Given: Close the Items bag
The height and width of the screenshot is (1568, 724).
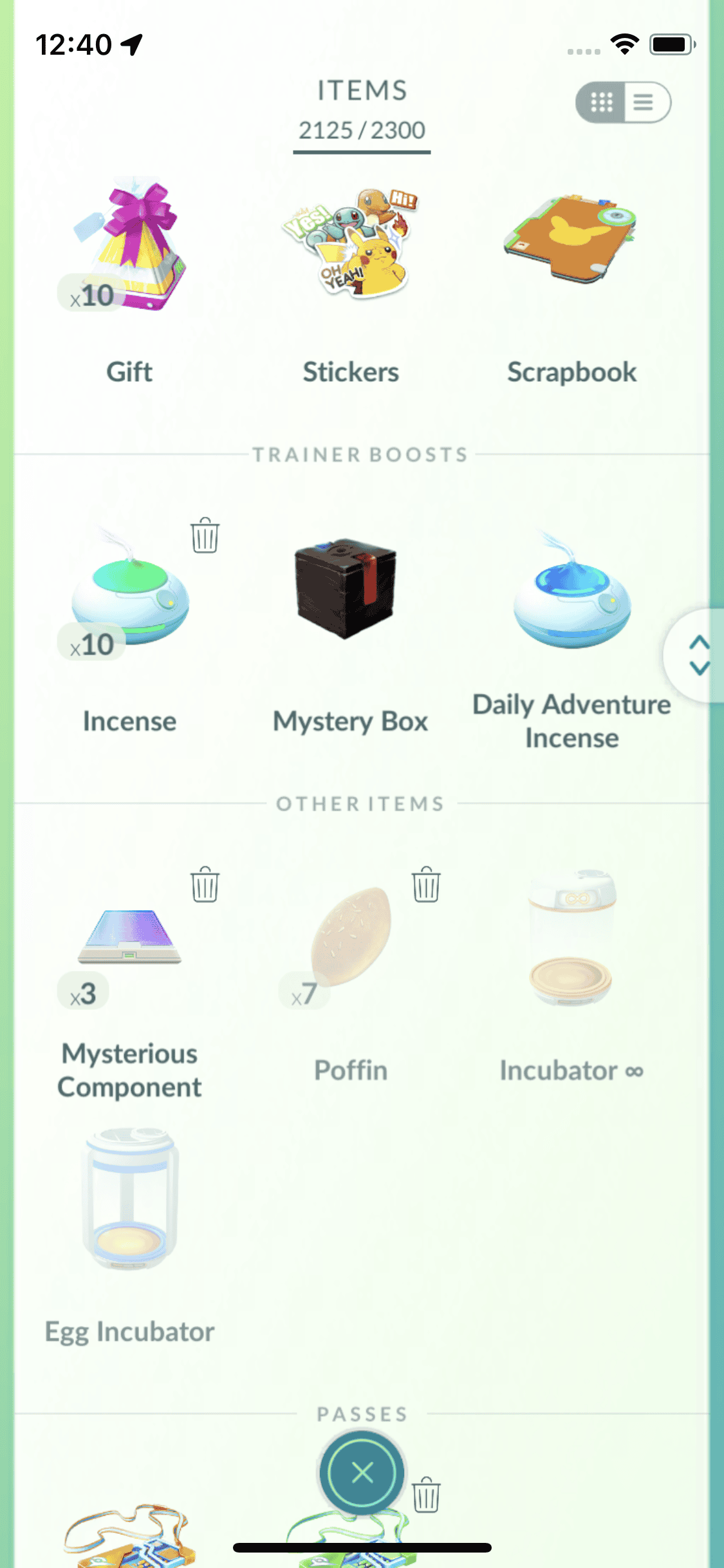Looking at the screenshot, I should pos(362,1472).
